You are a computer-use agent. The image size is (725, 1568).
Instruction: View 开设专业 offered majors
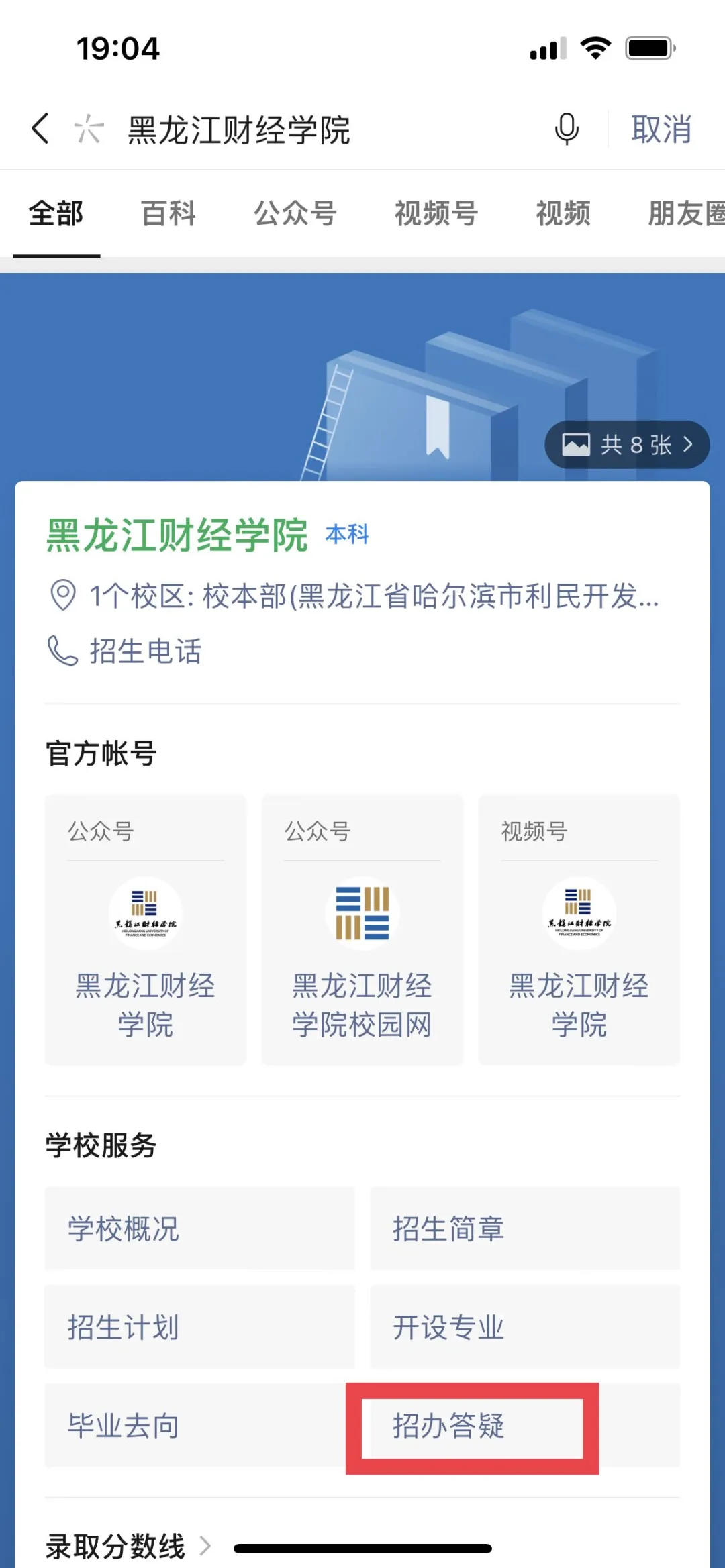click(x=524, y=1326)
